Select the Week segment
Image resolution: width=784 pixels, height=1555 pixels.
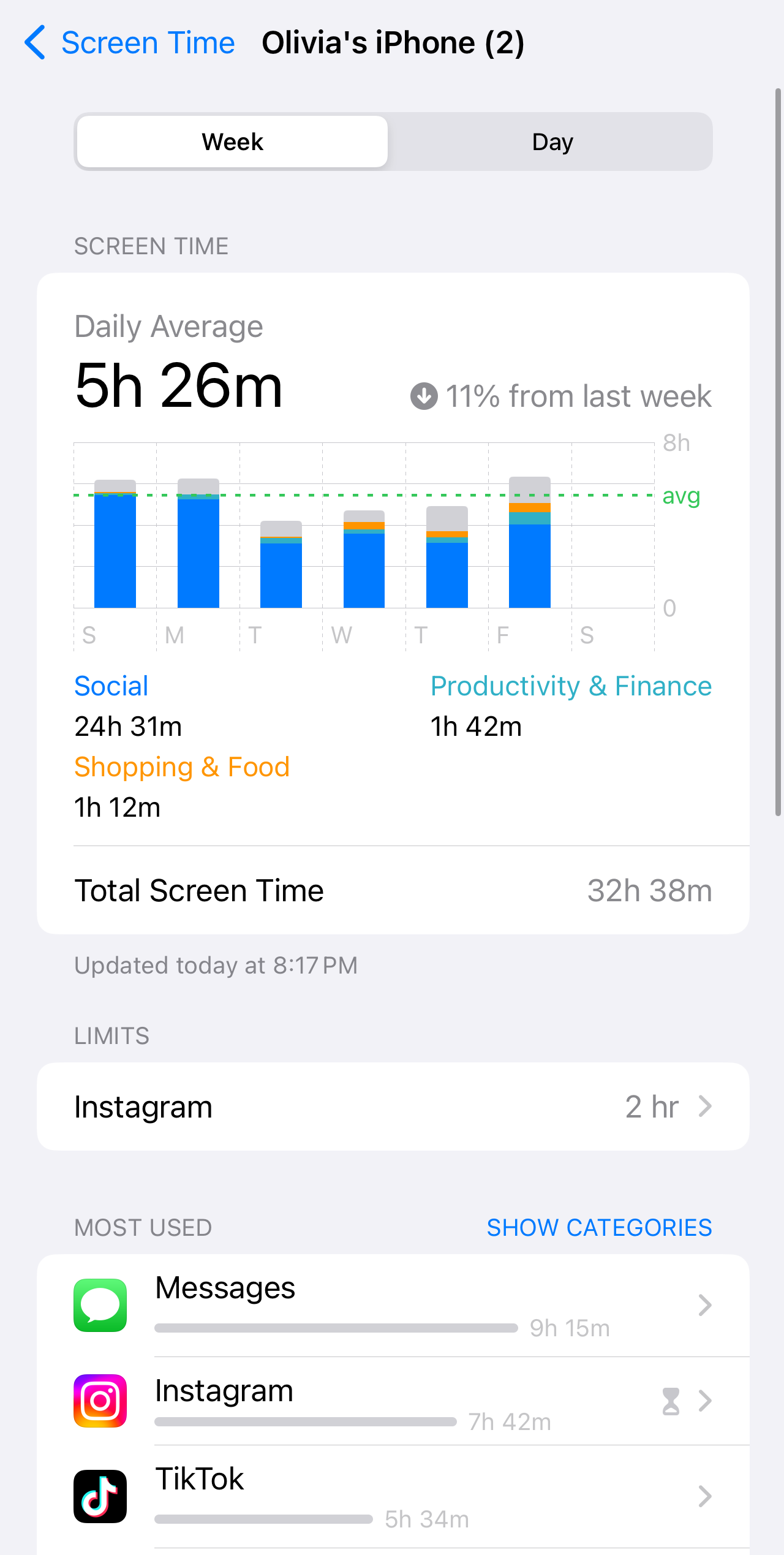click(x=233, y=142)
